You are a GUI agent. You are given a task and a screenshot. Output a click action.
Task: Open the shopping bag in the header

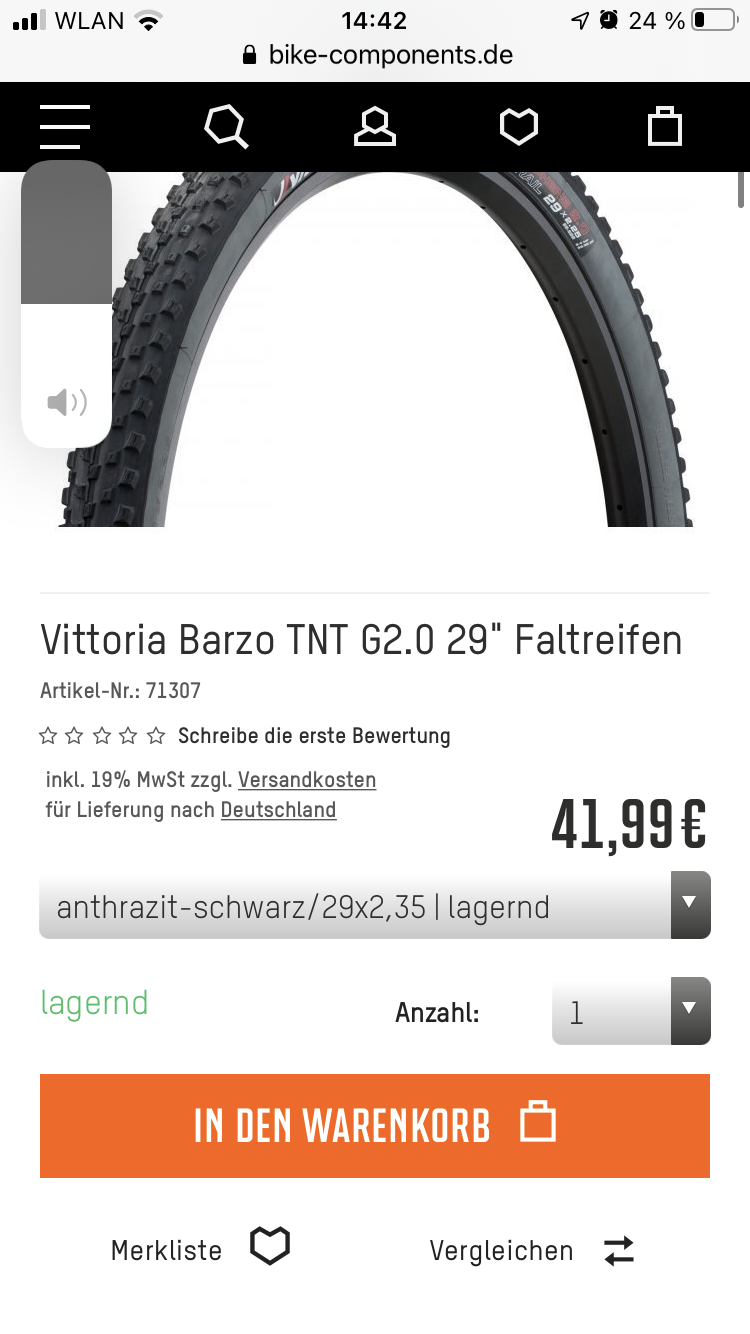pos(665,127)
